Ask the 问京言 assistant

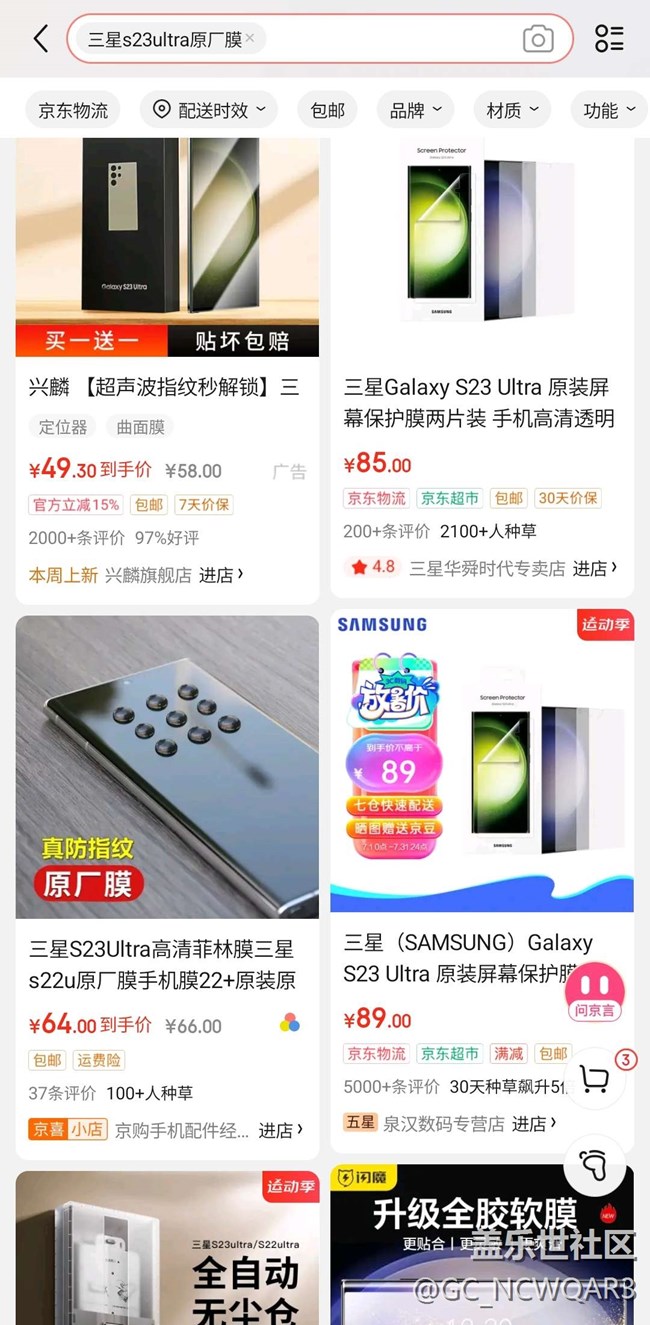(595, 991)
